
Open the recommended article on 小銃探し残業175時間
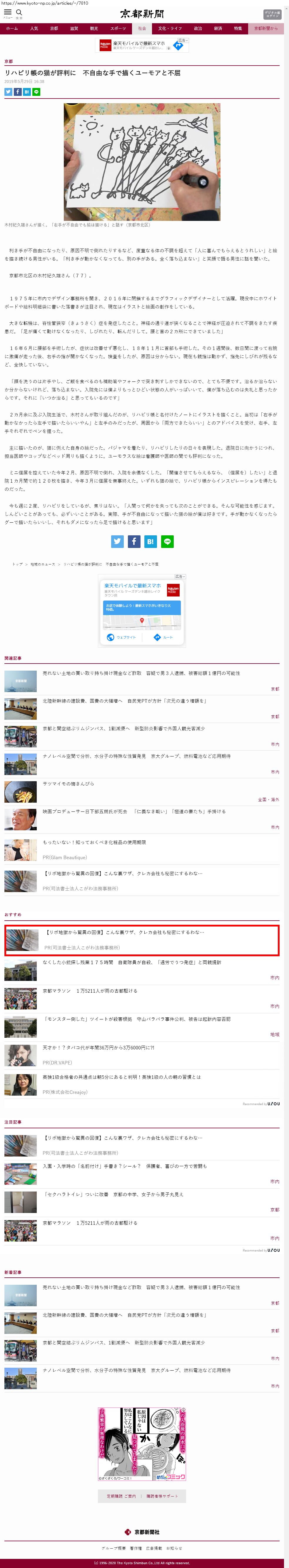click(131, 962)
